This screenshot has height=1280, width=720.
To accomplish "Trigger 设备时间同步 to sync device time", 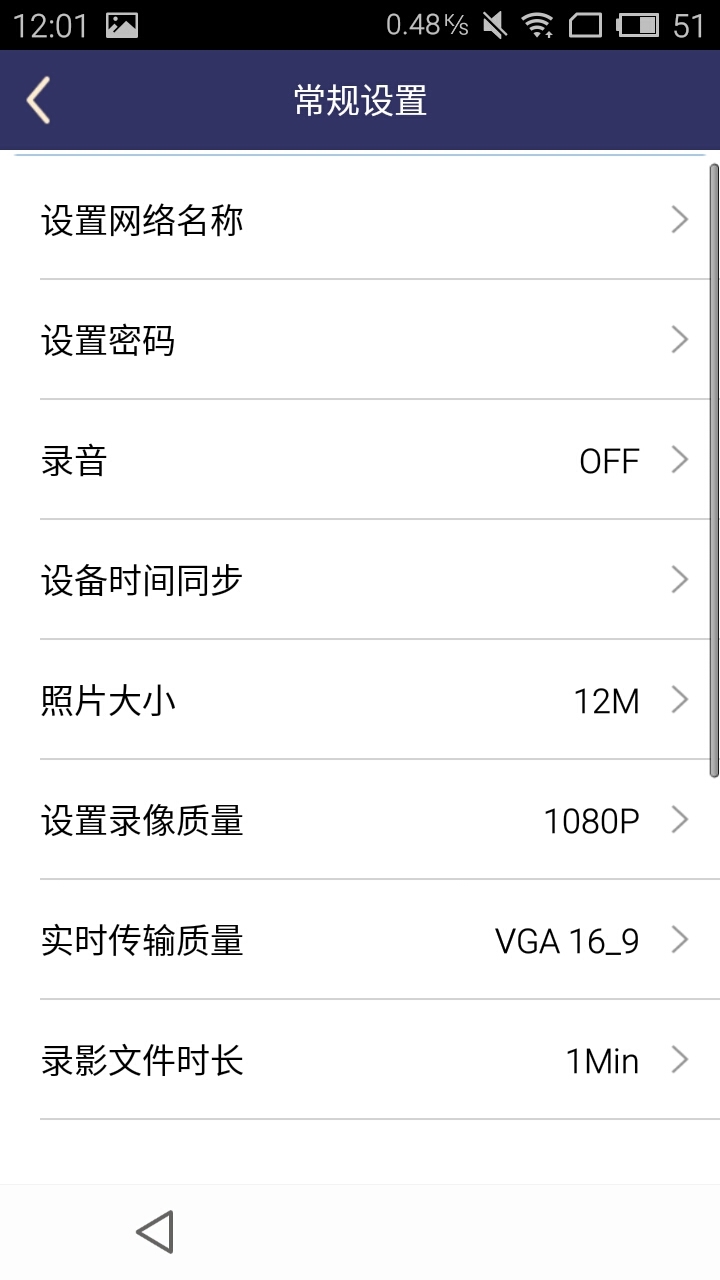I will [360, 579].
